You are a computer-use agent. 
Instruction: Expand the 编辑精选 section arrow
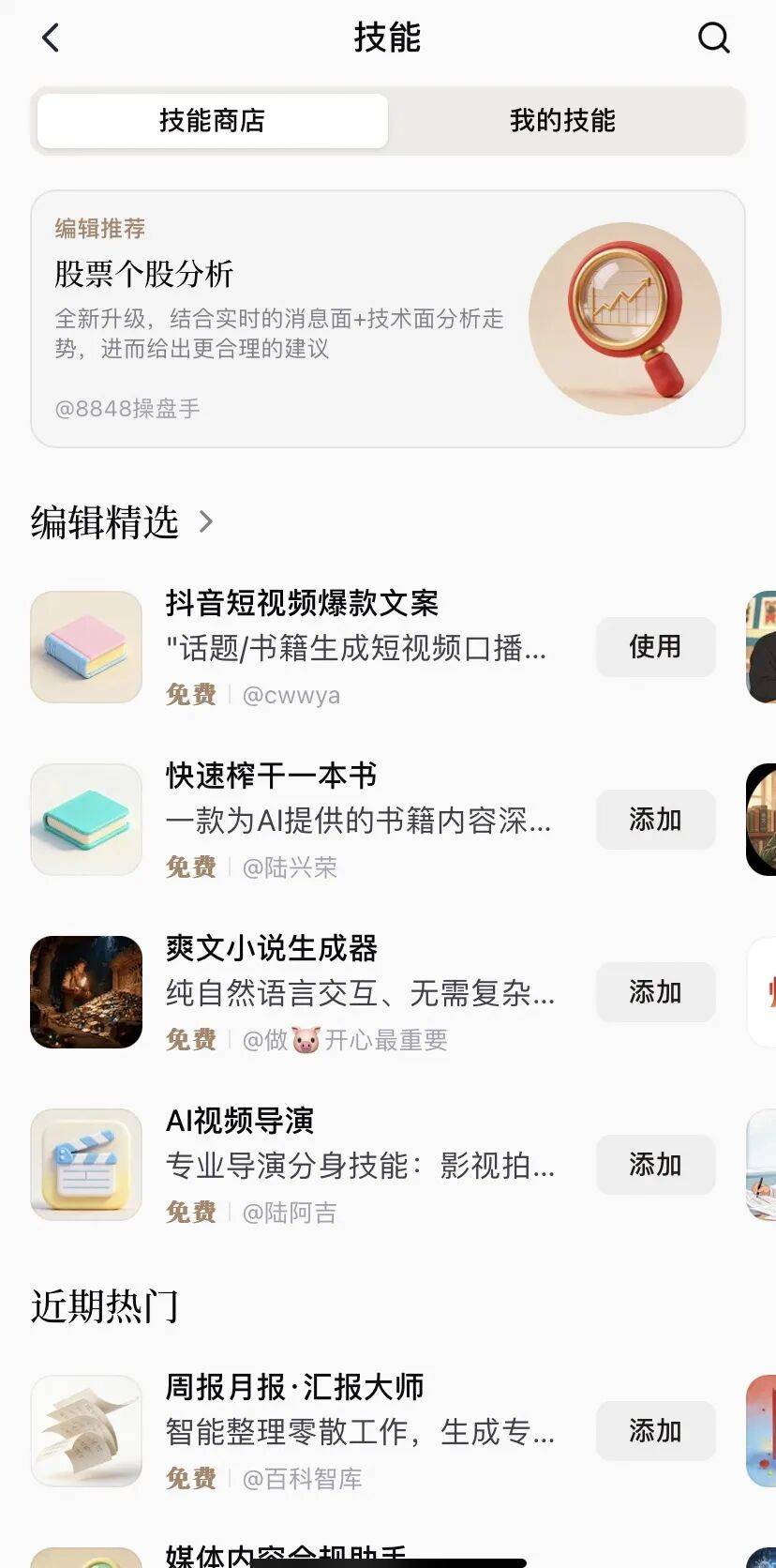click(x=206, y=522)
